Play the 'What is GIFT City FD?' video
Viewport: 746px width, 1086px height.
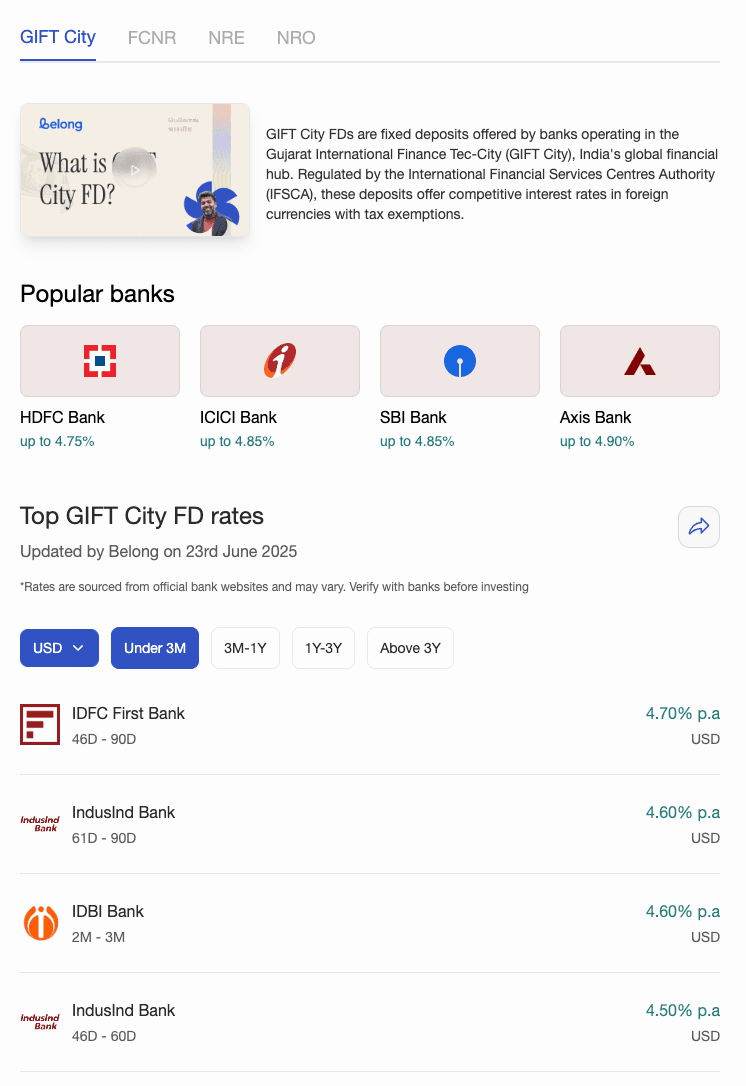tap(134, 170)
